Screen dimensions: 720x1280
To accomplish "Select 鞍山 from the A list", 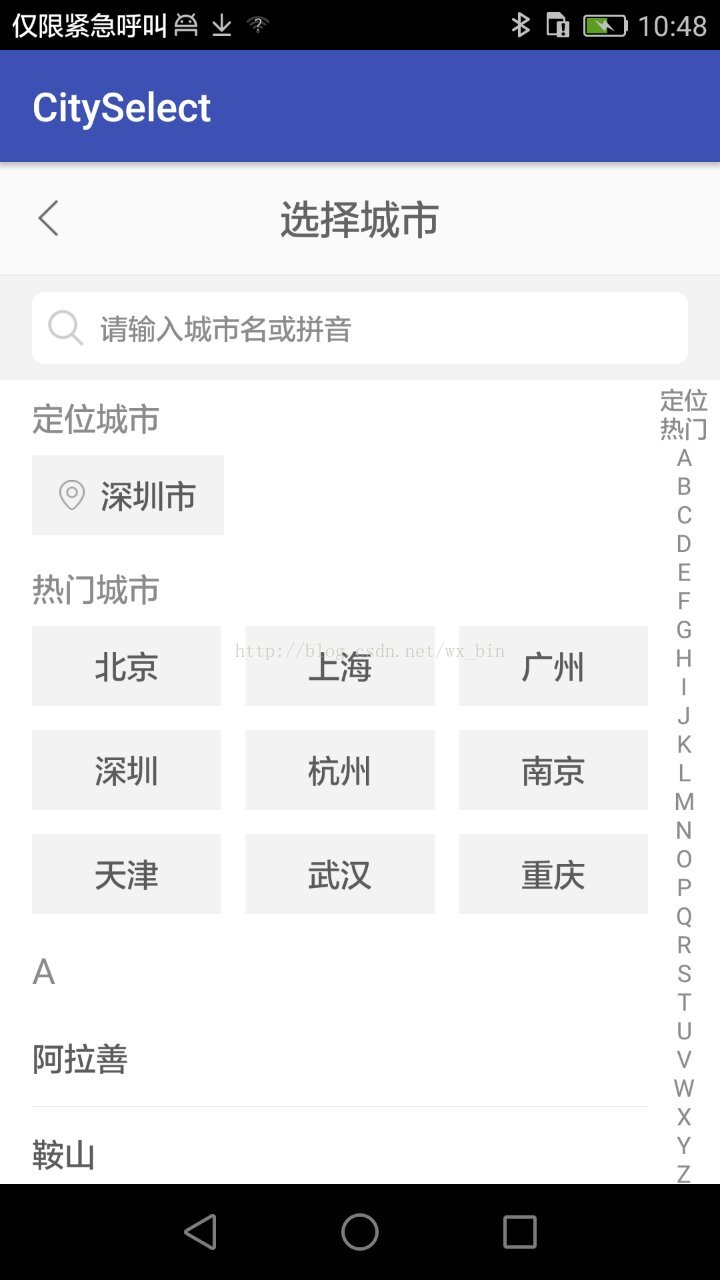I will click(340, 1152).
